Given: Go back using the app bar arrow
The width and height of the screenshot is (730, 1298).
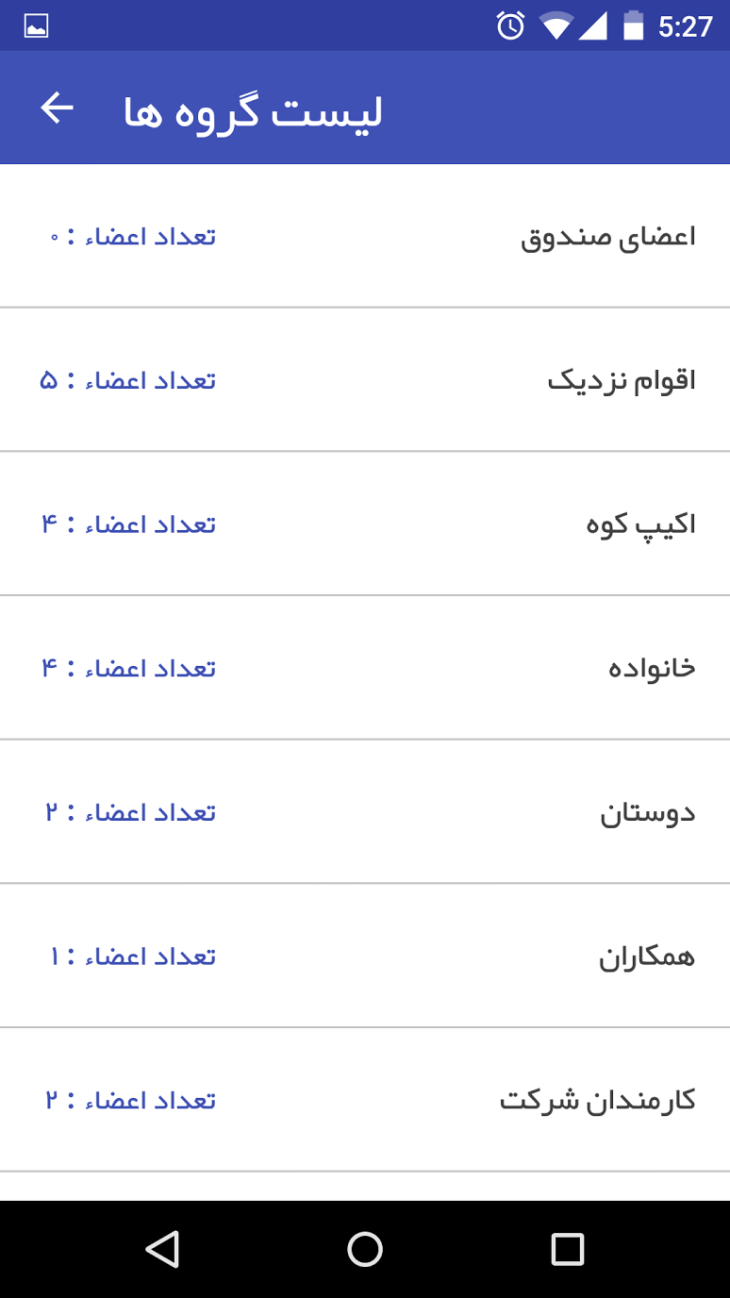Looking at the screenshot, I should [57, 108].
